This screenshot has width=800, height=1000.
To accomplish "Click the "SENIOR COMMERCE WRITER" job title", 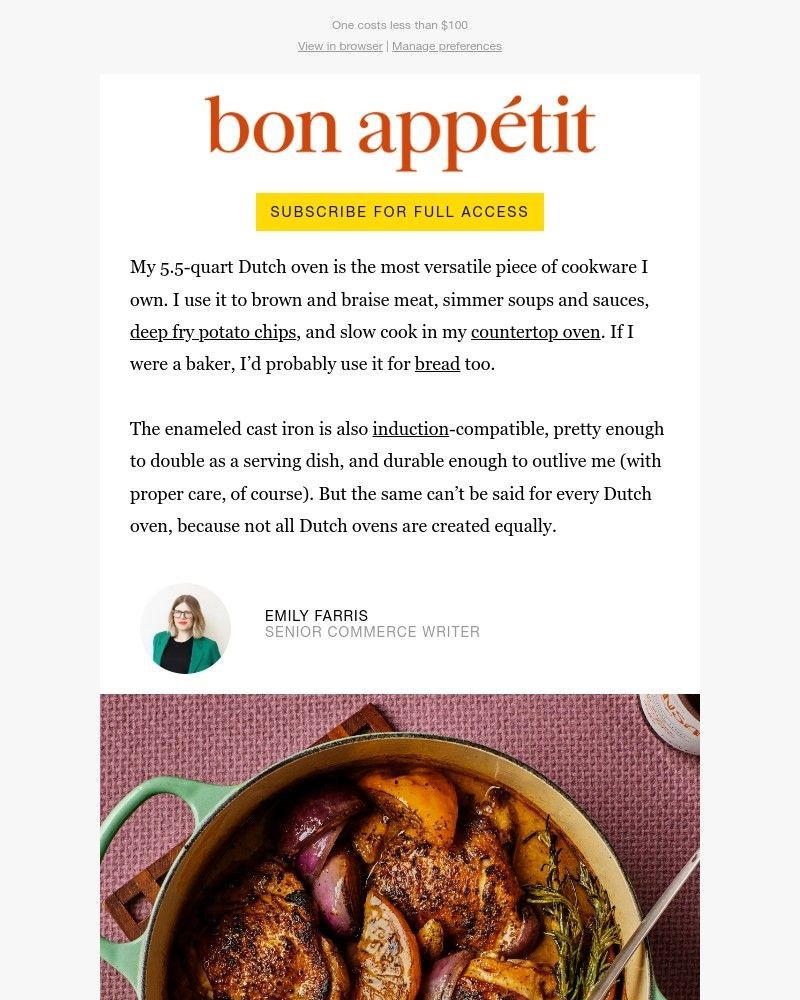I will point(372,632).
